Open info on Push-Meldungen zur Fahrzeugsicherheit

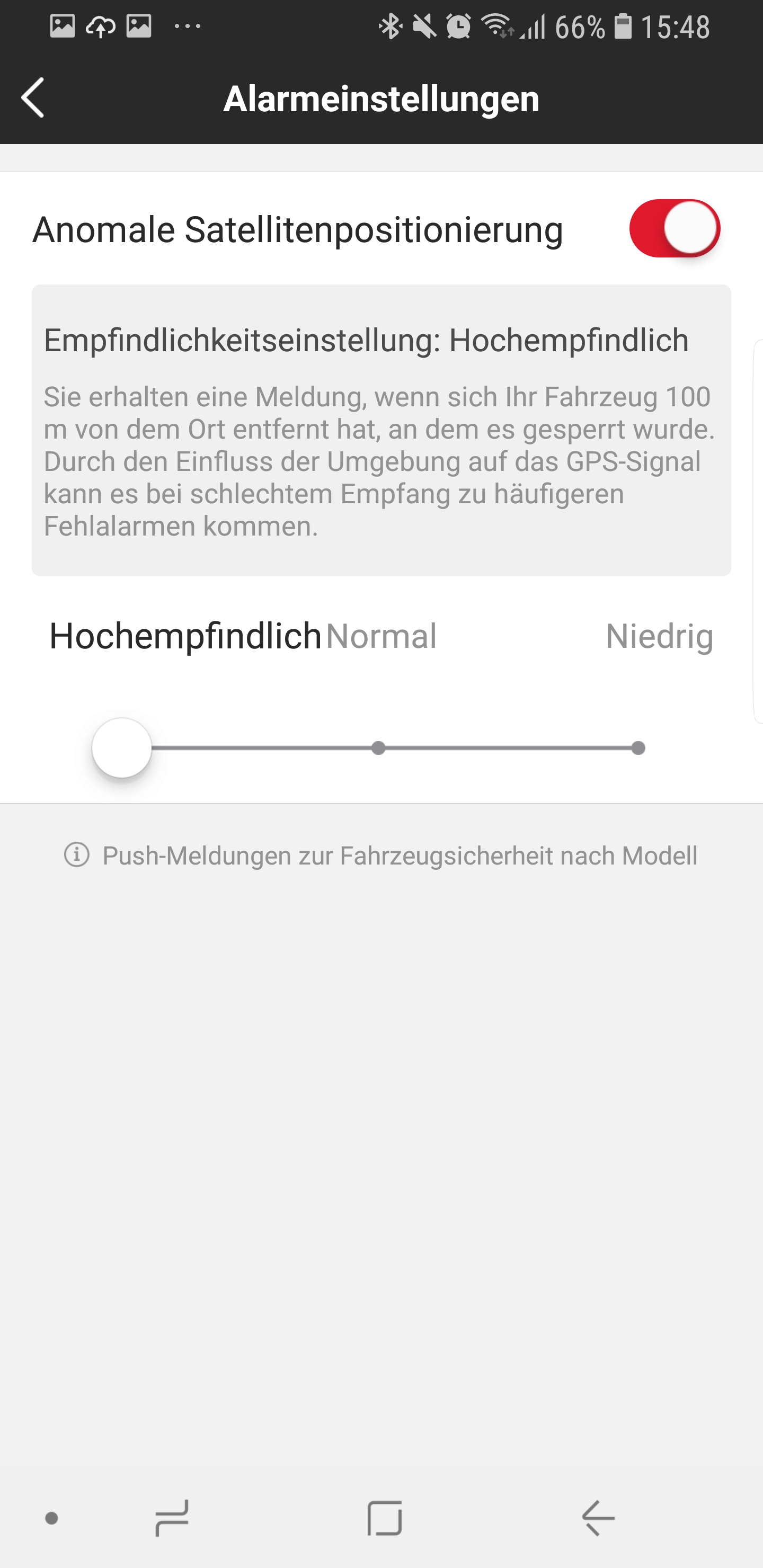77,855
